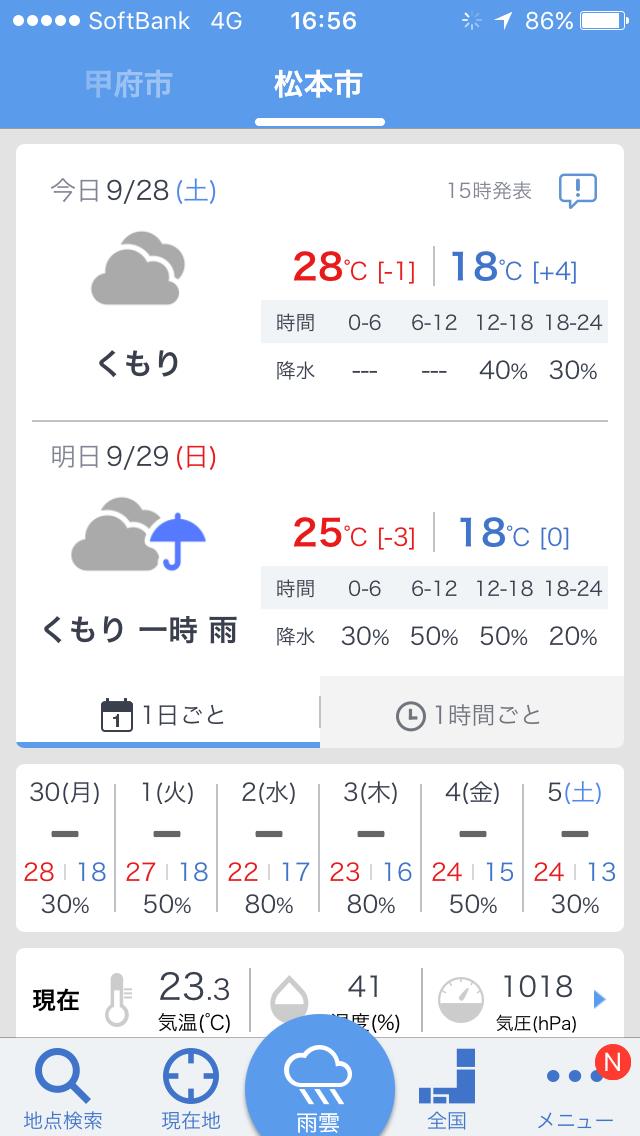
Task: Switch to the 1日ごと daily forecast
Action: pos(168,716)
